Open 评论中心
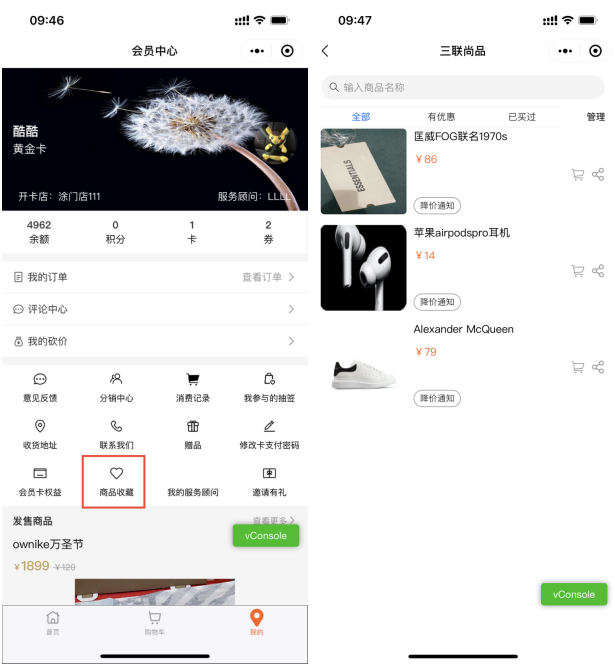This screenshot has width=615, height=664. 154,309
